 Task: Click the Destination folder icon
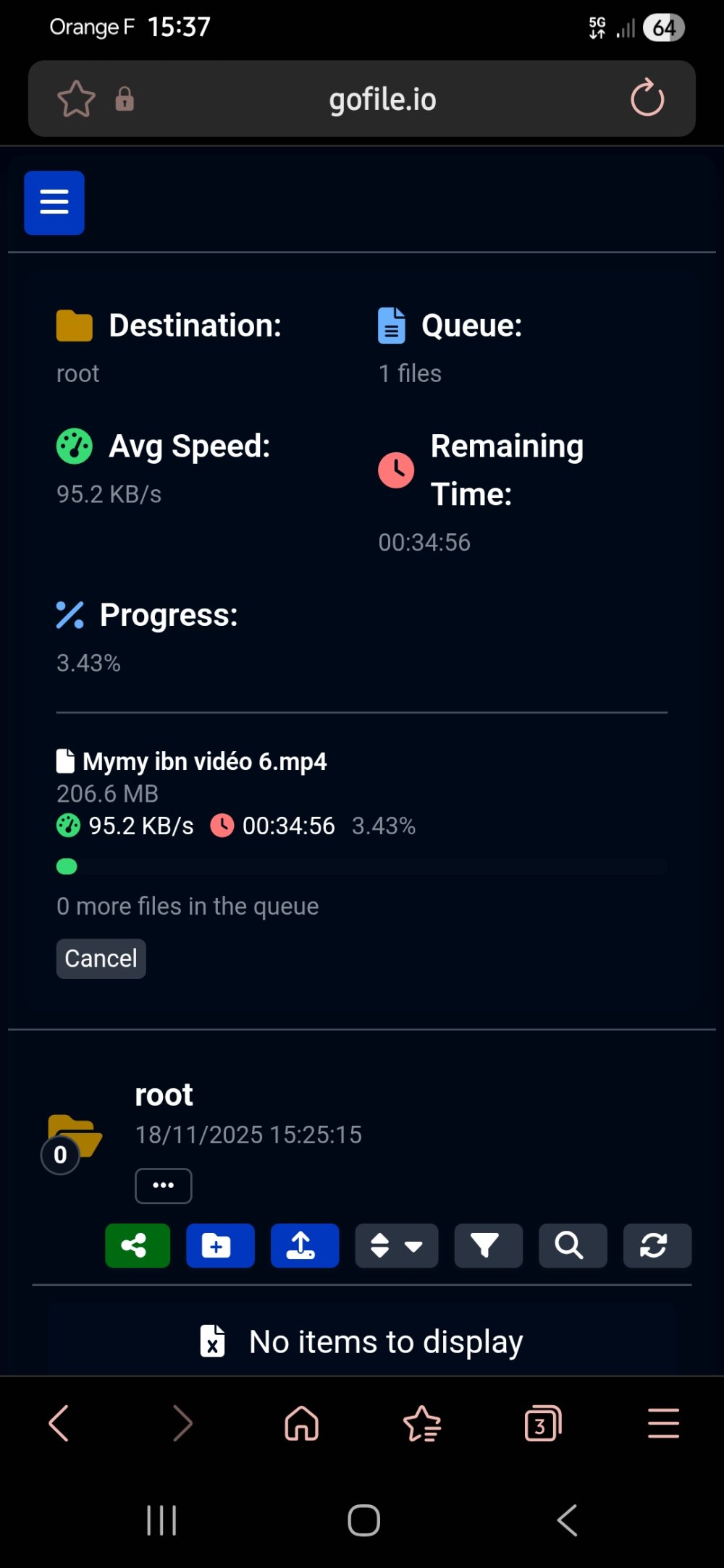(73, 326)
